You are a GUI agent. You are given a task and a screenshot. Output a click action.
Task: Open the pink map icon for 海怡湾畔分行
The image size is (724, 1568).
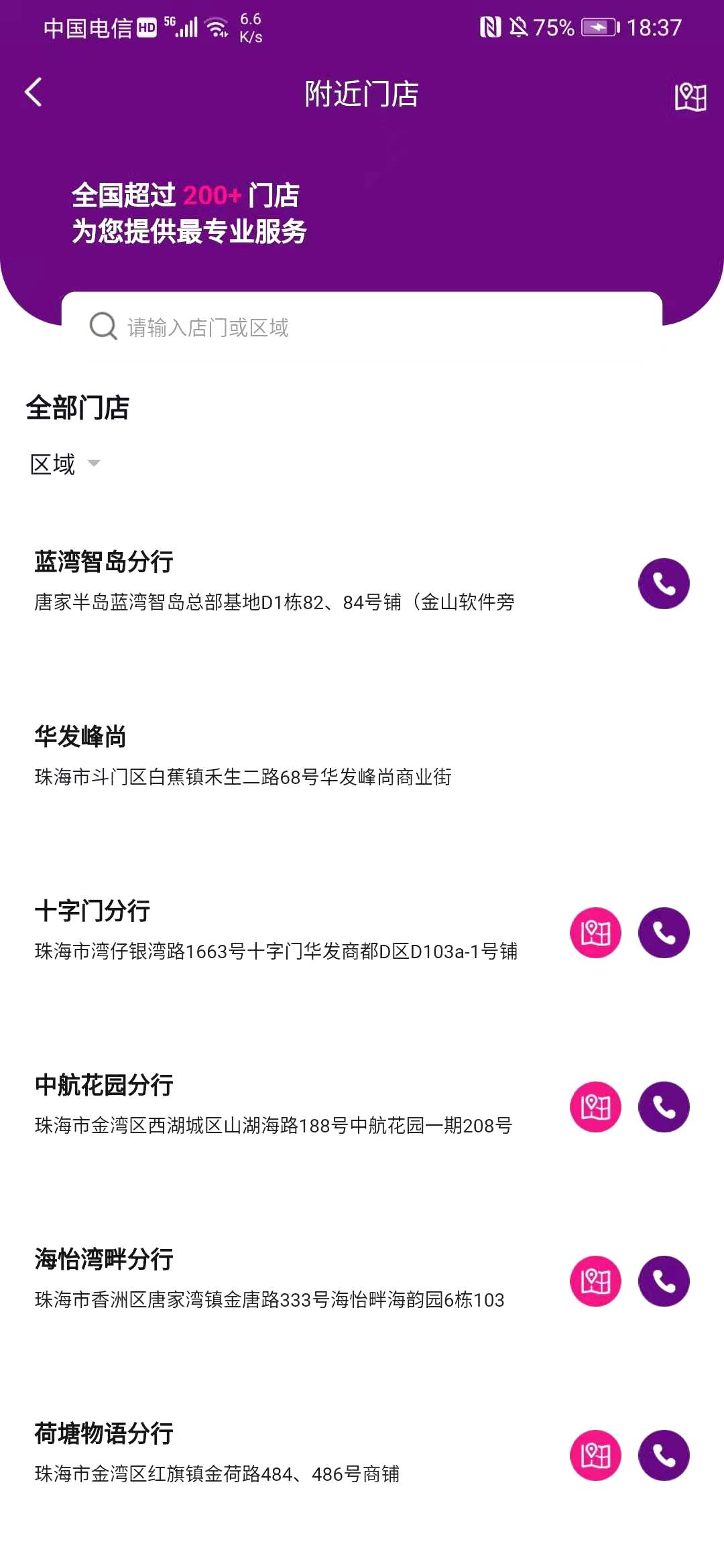[x=595, y=1282]
